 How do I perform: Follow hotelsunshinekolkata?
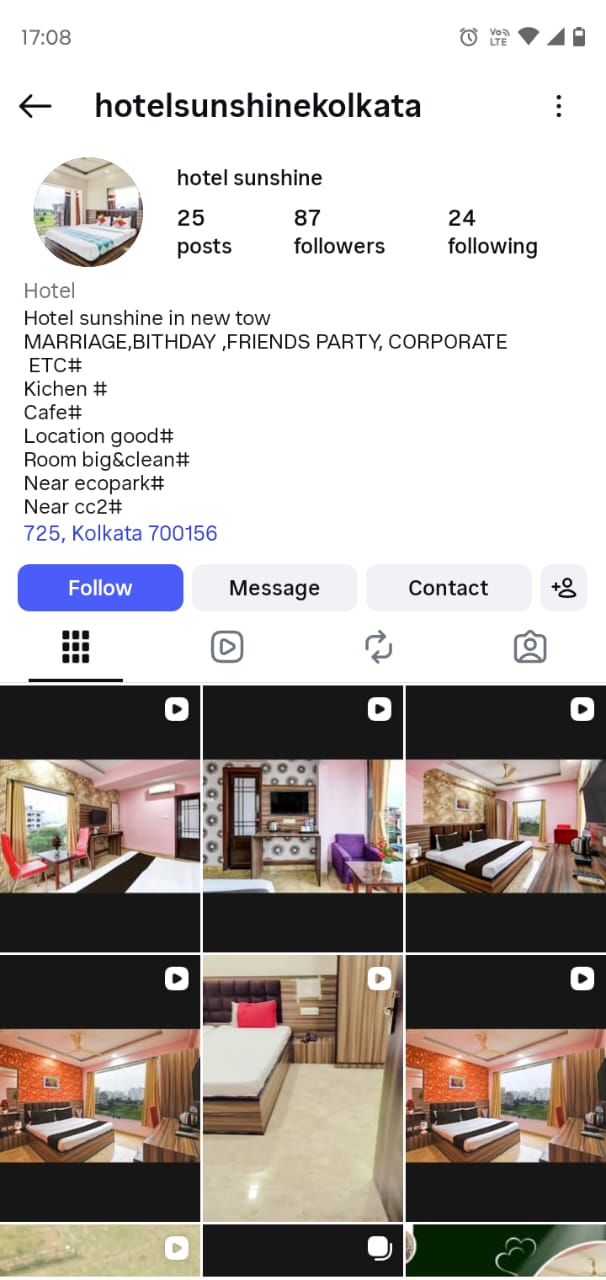tap(100, 588)
